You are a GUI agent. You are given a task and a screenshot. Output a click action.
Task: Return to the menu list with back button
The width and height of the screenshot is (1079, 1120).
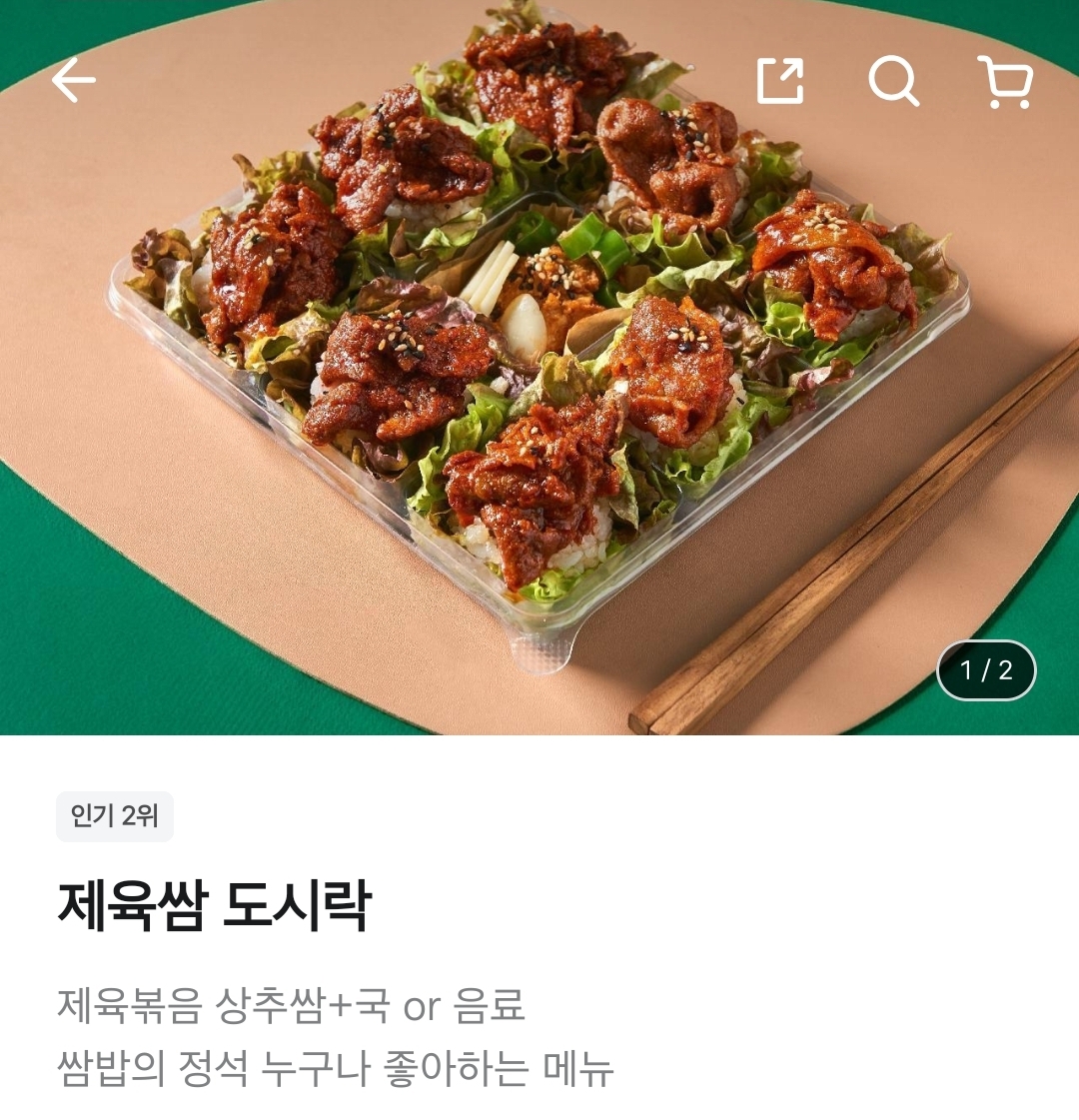pyautogui.click(x=72, y=83)
